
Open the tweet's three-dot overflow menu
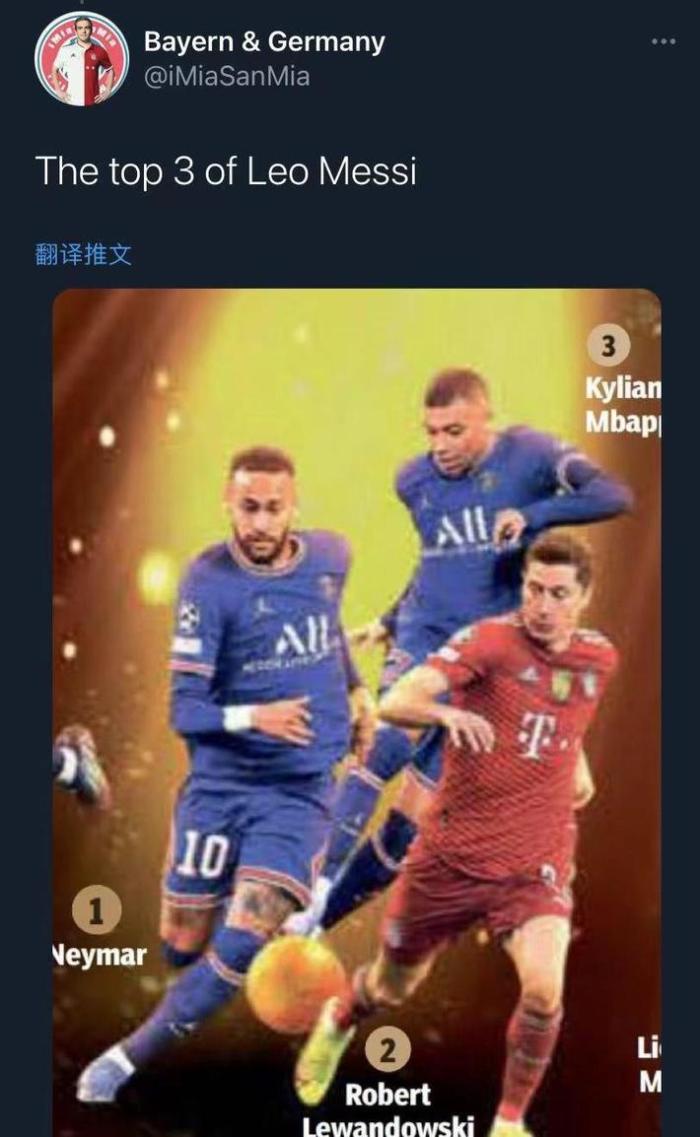click(663, 42)
